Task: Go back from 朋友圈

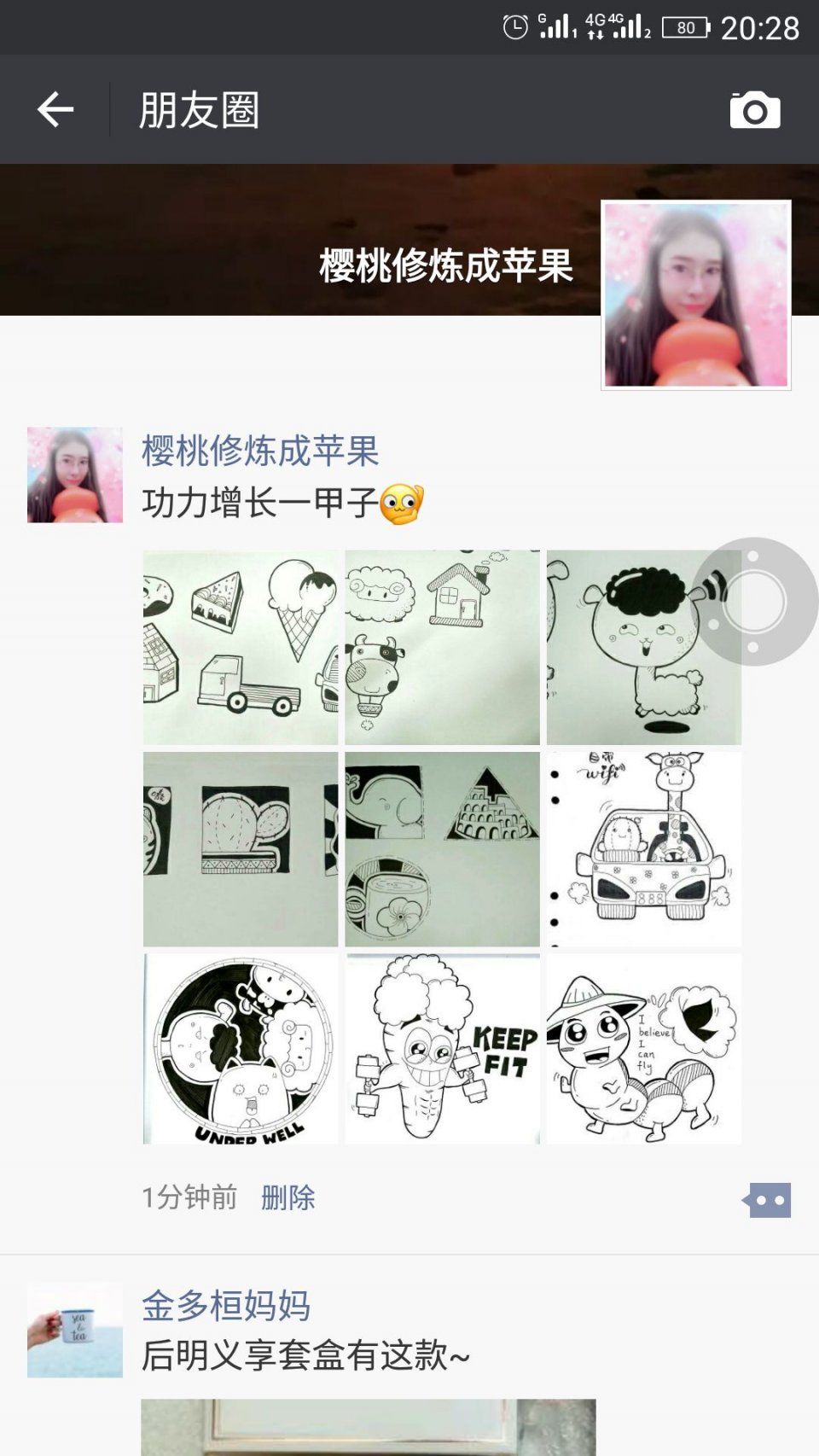Action: [55, 109]
